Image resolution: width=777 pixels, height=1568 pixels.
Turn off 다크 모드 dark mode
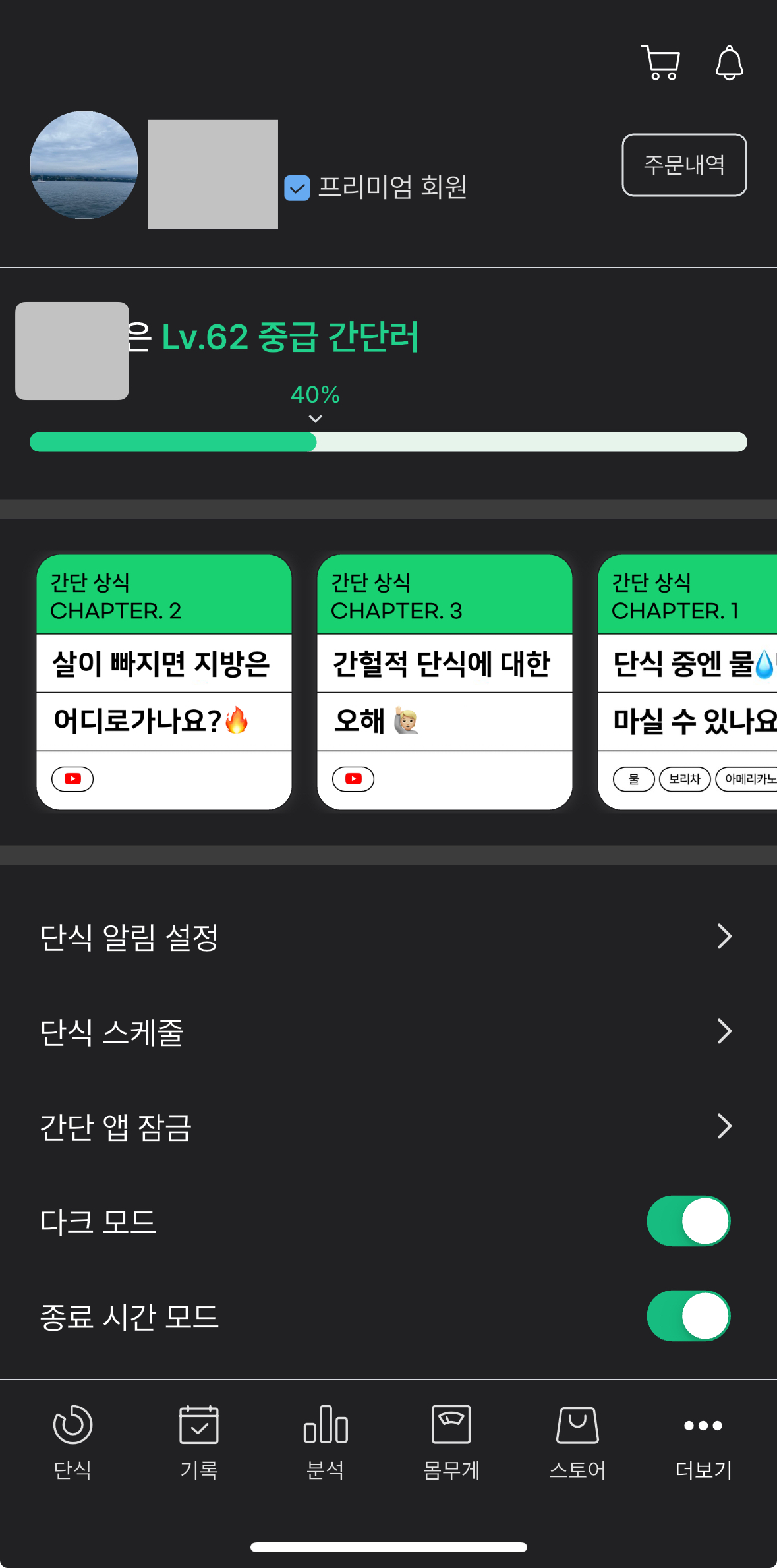[688, 1221]
